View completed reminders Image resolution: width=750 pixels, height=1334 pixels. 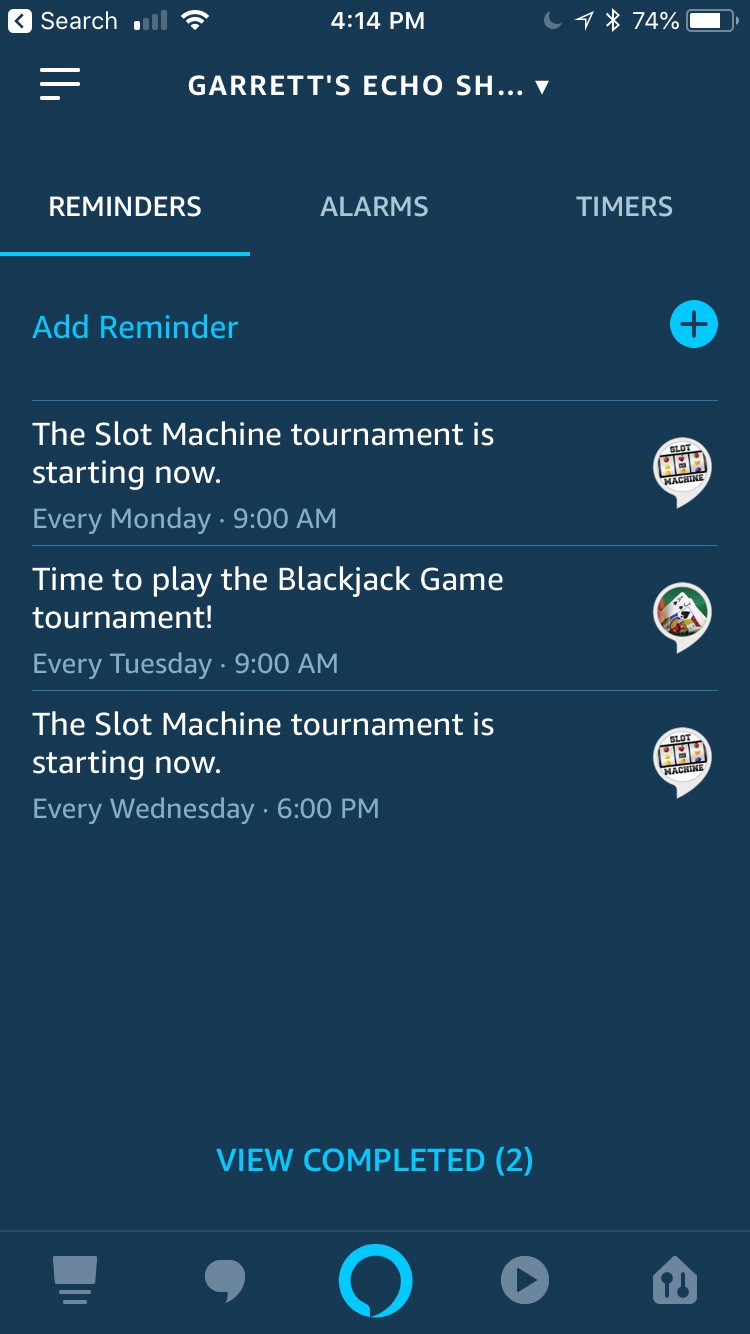coord(375,1160)
